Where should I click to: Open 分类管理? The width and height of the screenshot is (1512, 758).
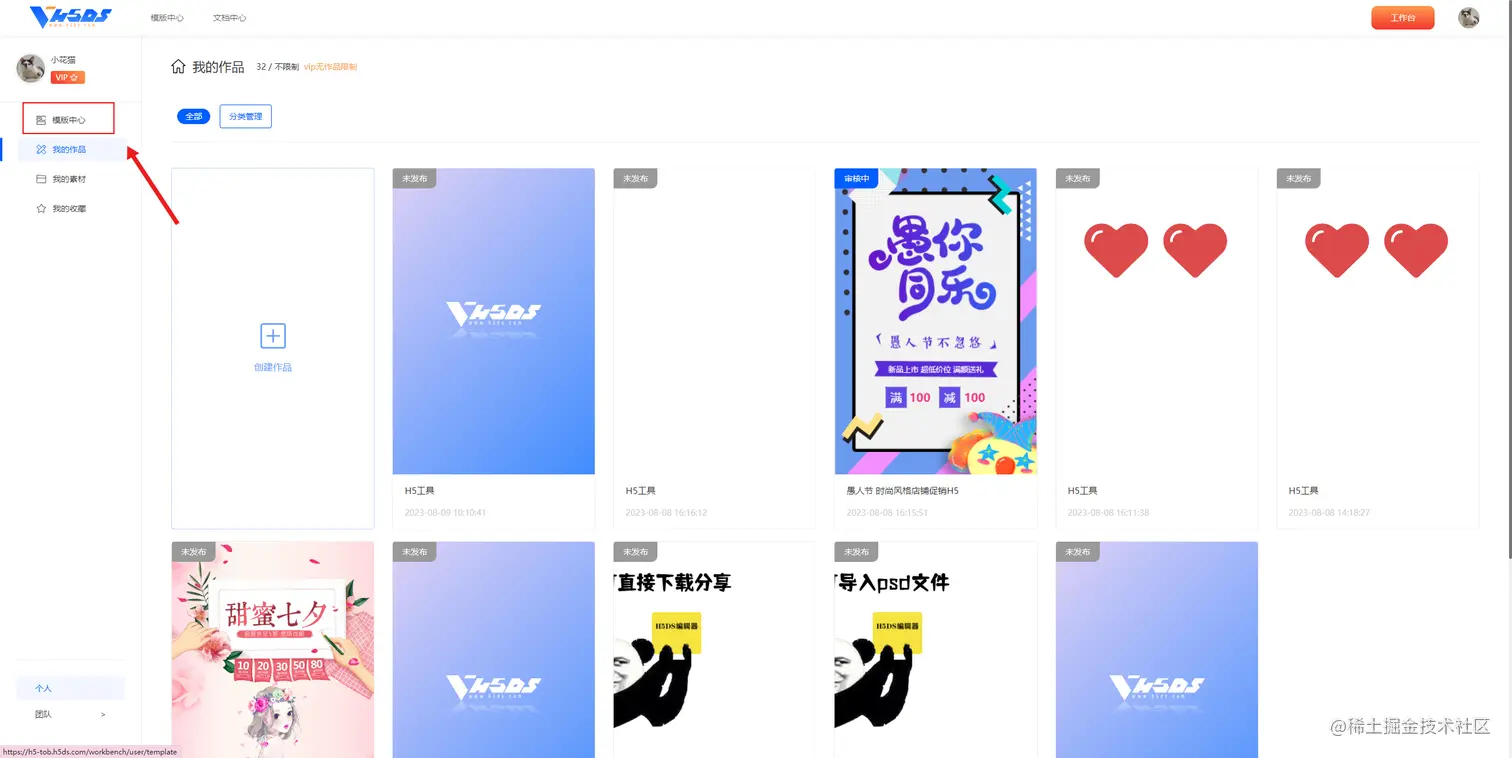pyautogui.click(x=245, y=117)
